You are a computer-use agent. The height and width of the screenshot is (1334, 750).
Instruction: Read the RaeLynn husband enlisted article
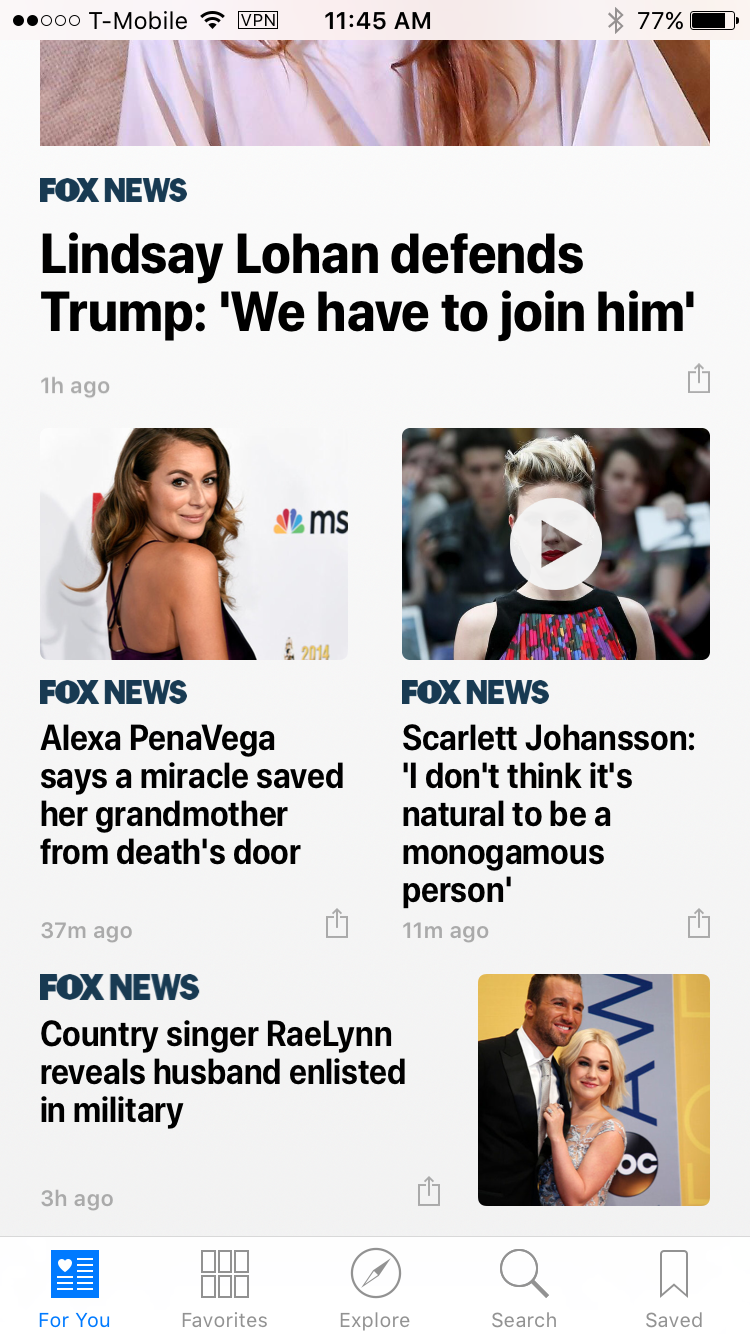[223, 1072]
